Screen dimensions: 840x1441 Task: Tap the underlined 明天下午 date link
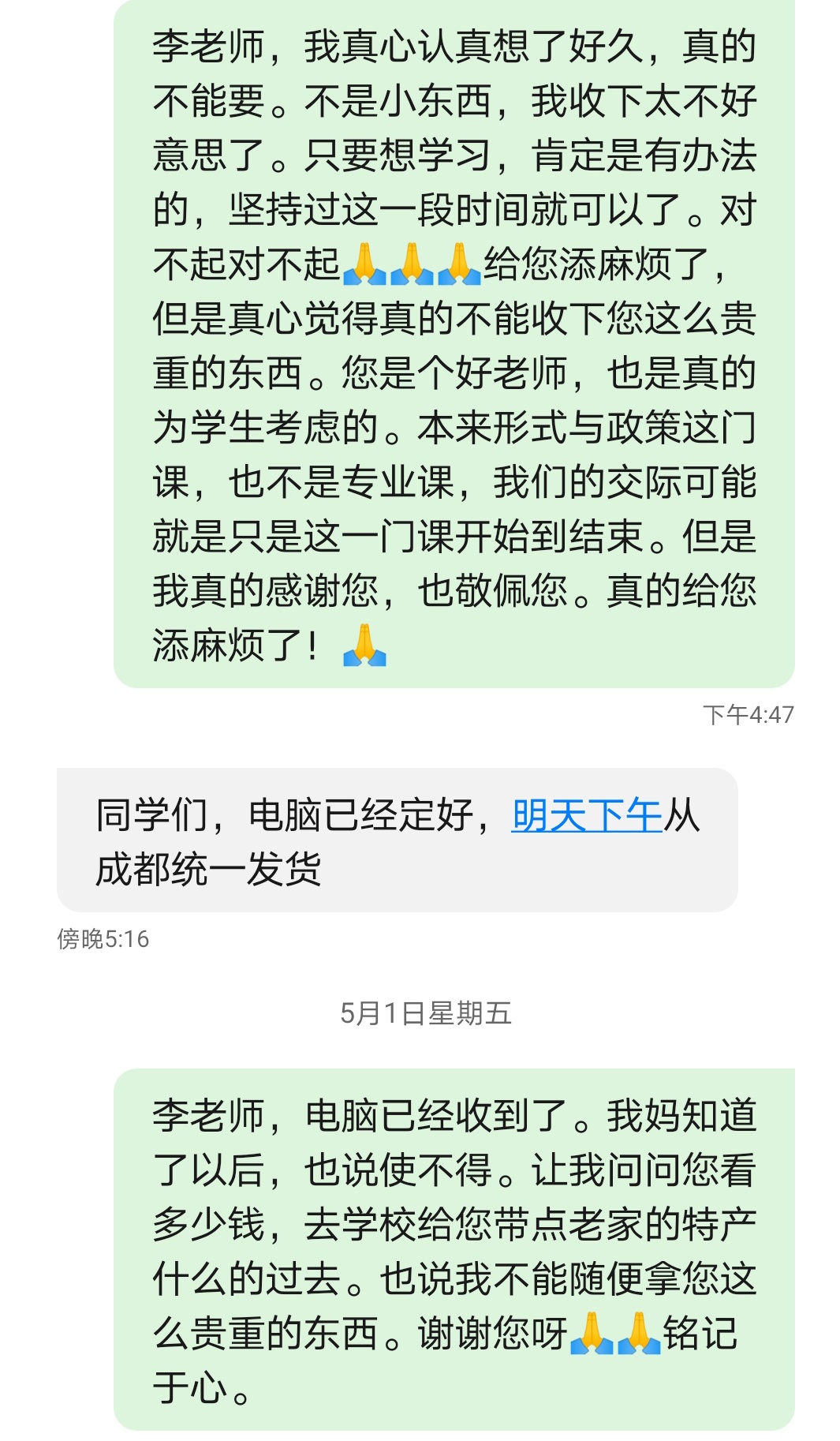[x=586, y=815]
